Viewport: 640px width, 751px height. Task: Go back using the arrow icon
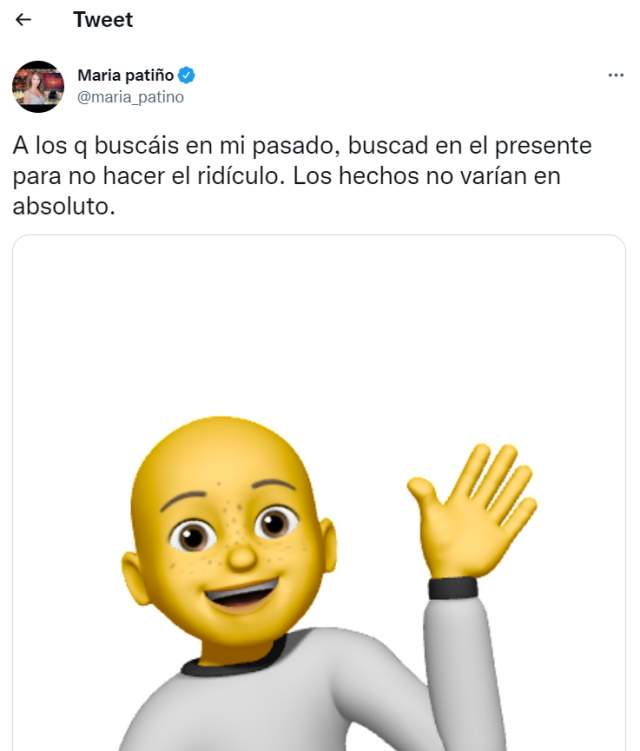(23, 20)
